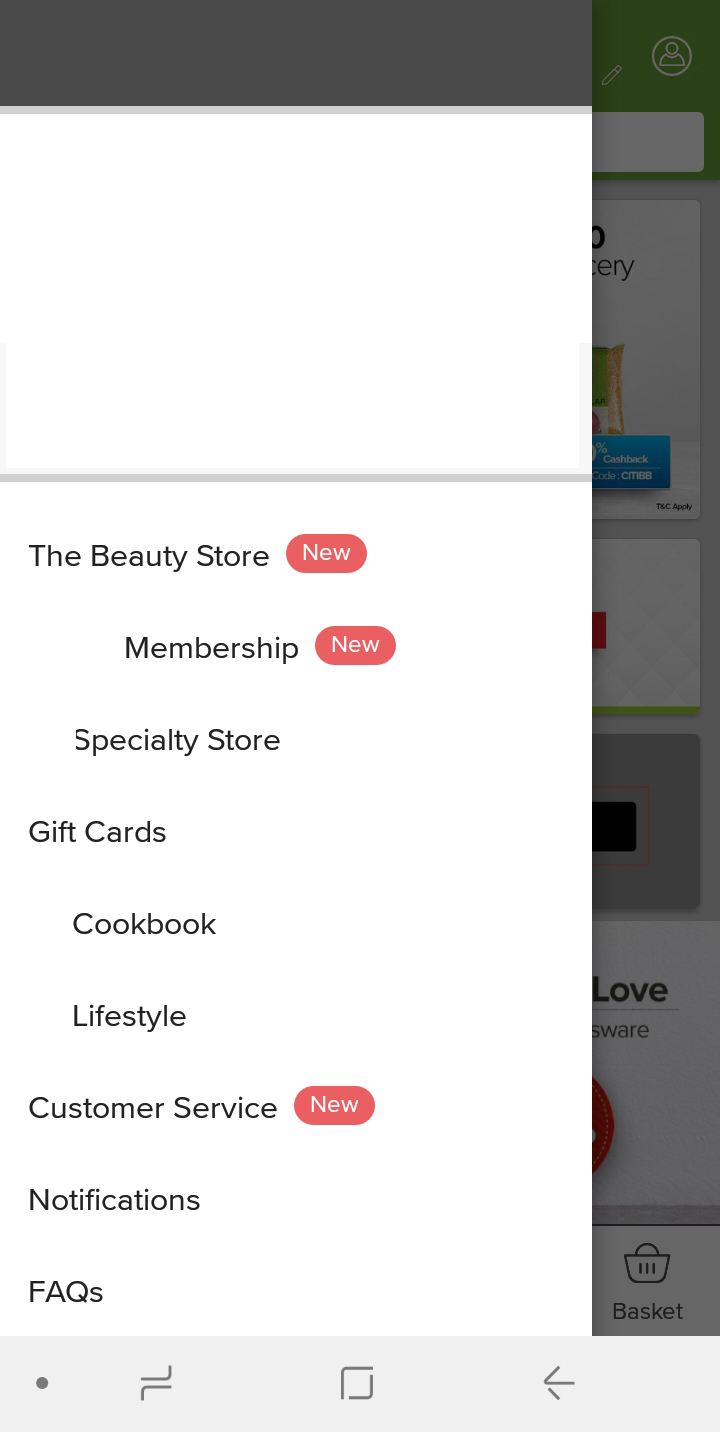View Notifications from the drawer

pyautogui.click(x=114, y=1200)
